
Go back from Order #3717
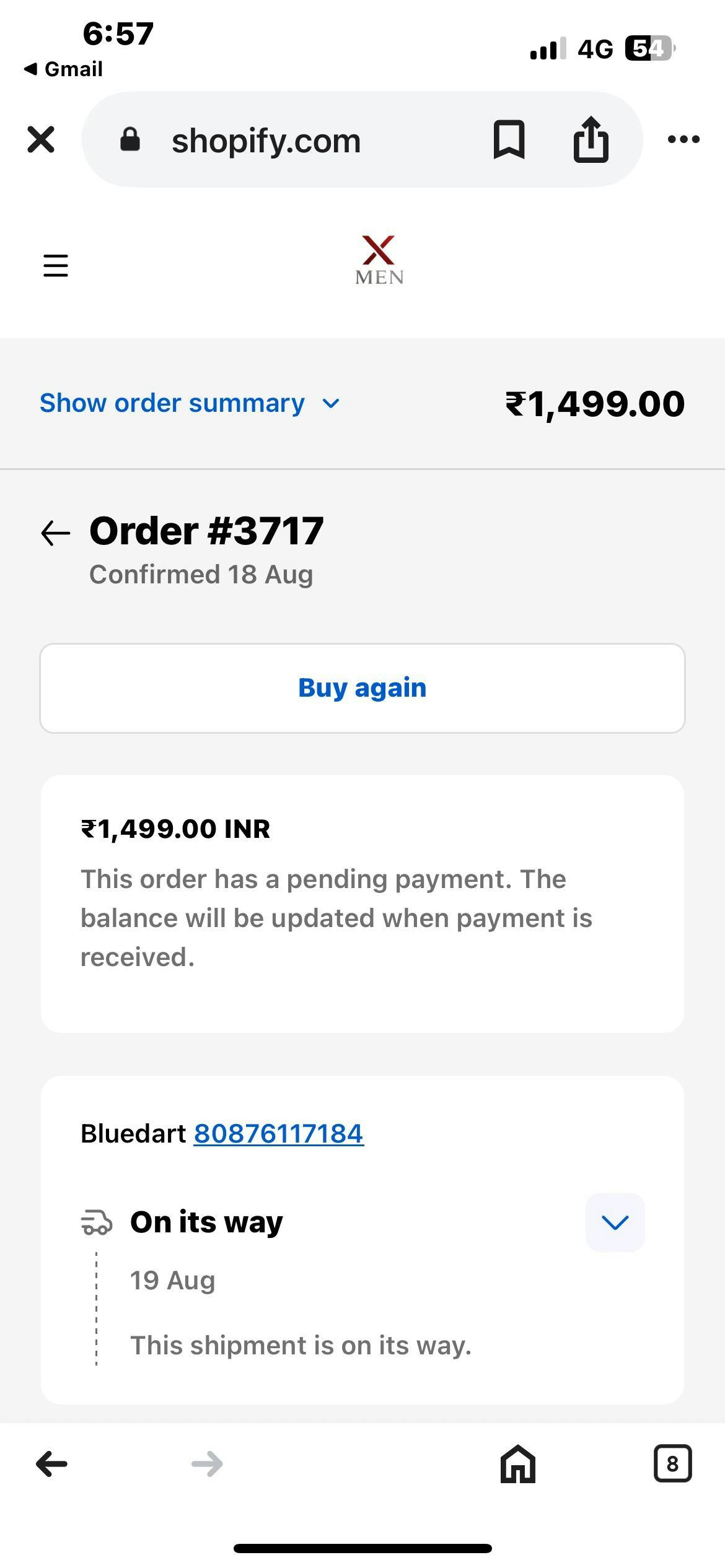[x=56, y=533]
